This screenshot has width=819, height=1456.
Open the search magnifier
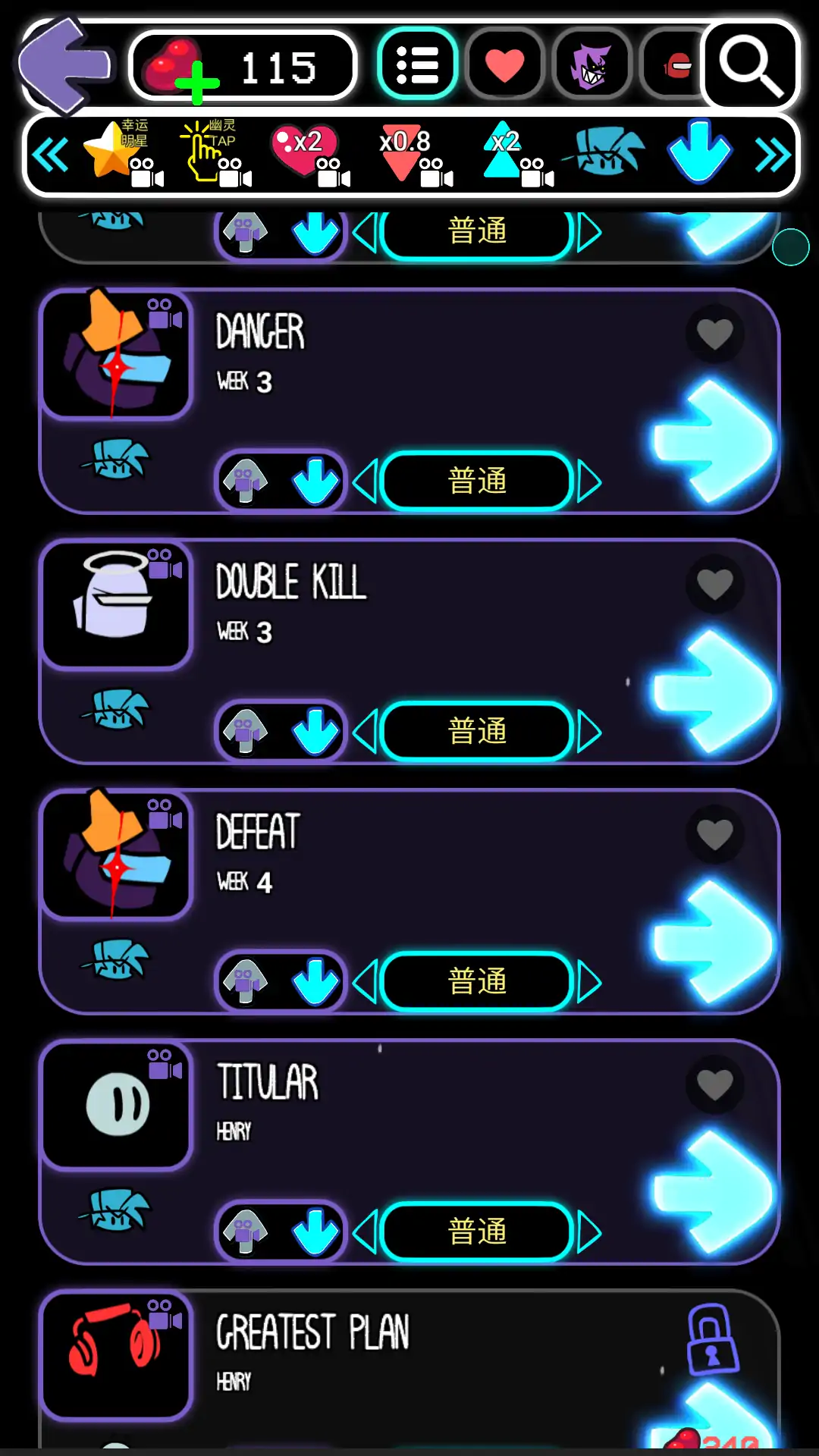coord(749,65)
